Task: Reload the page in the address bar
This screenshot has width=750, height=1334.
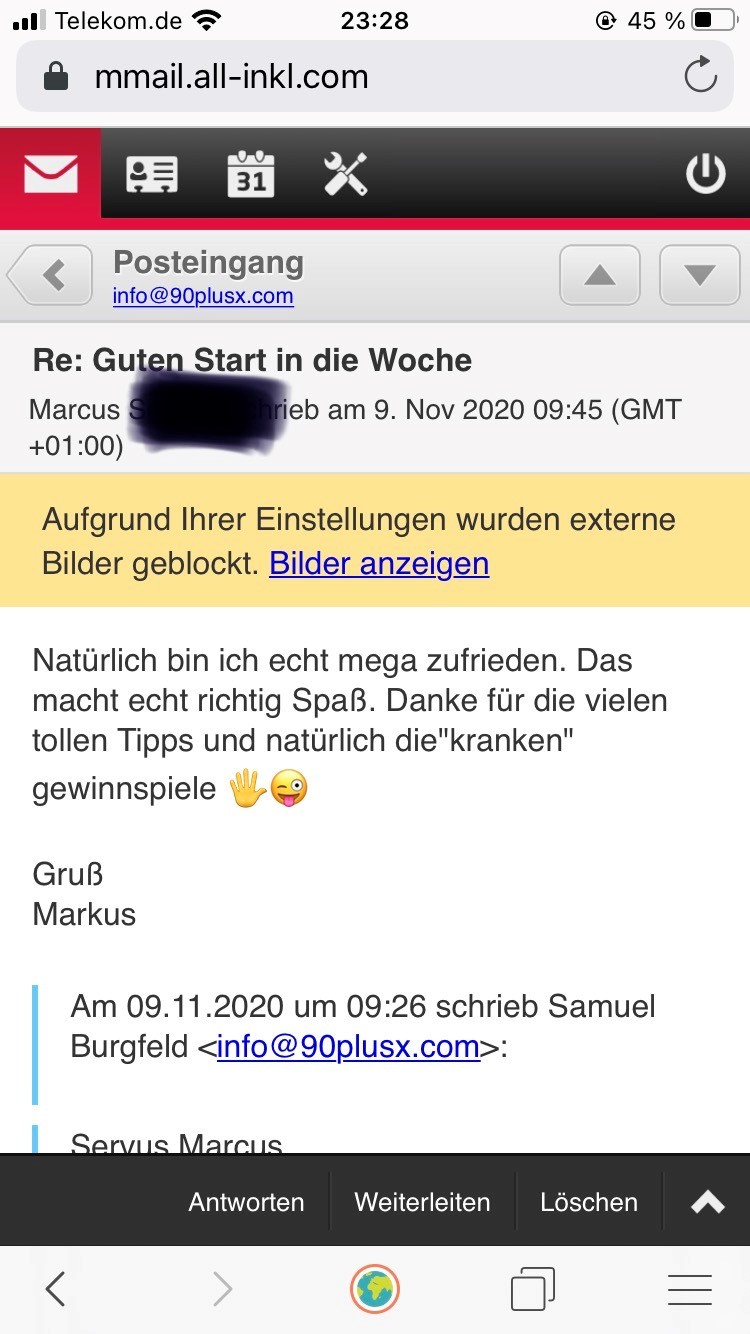Action: [x=700, y=76]
